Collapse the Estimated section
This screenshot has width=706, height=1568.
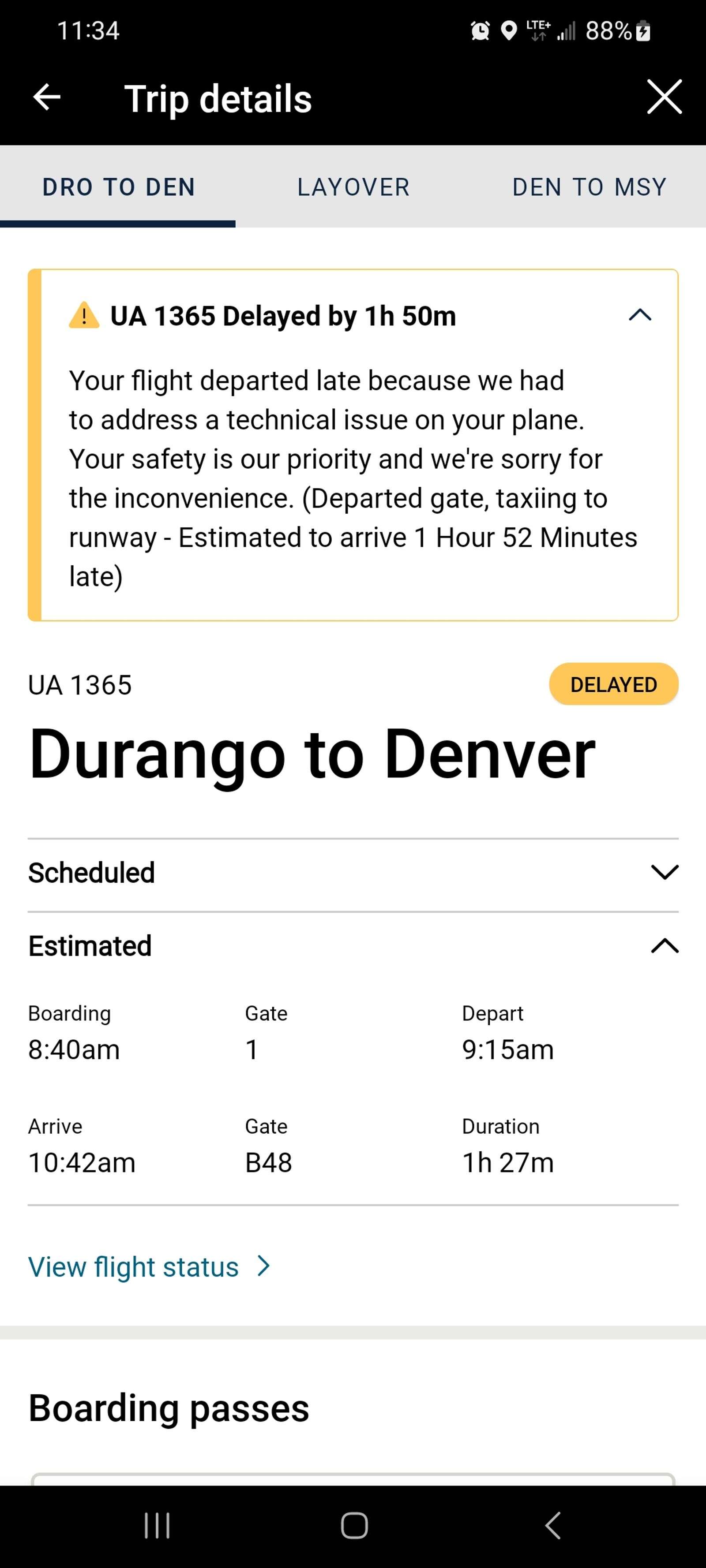[x=353, y=946]
